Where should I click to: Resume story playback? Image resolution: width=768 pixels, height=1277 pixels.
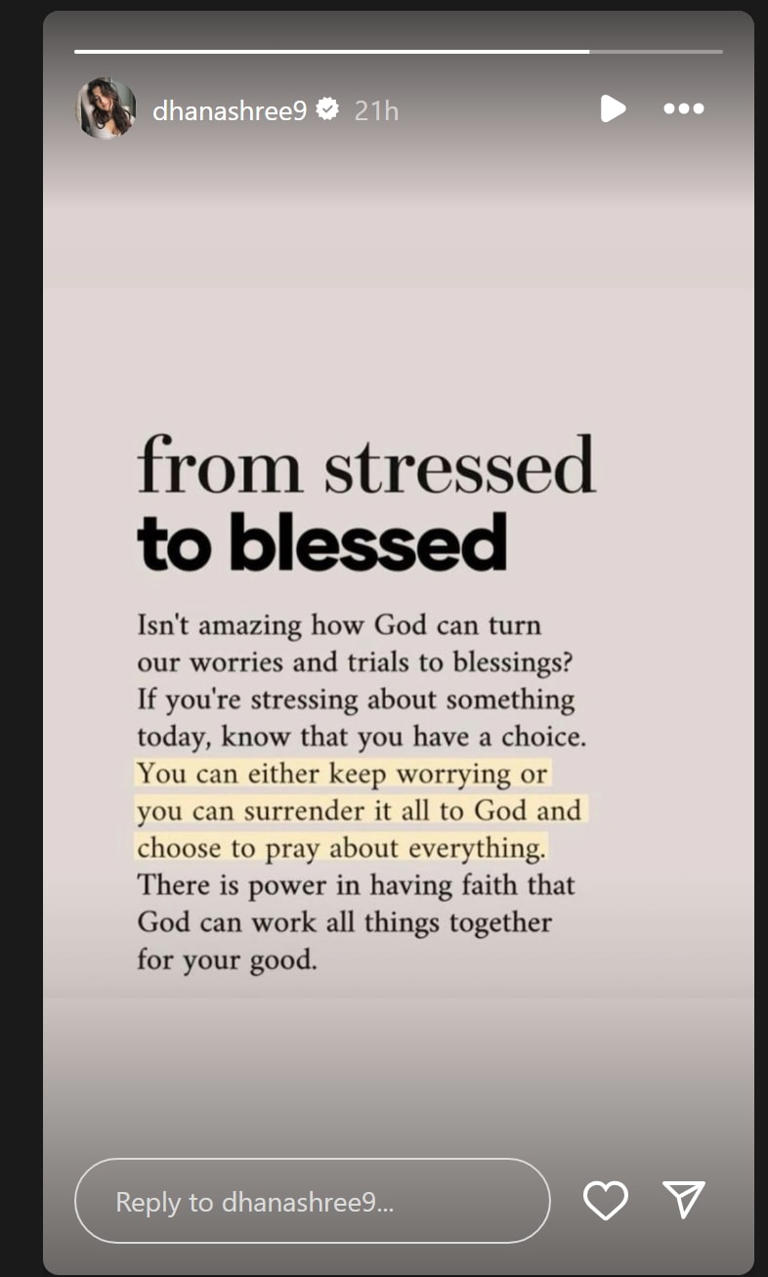tap(612, 109)
